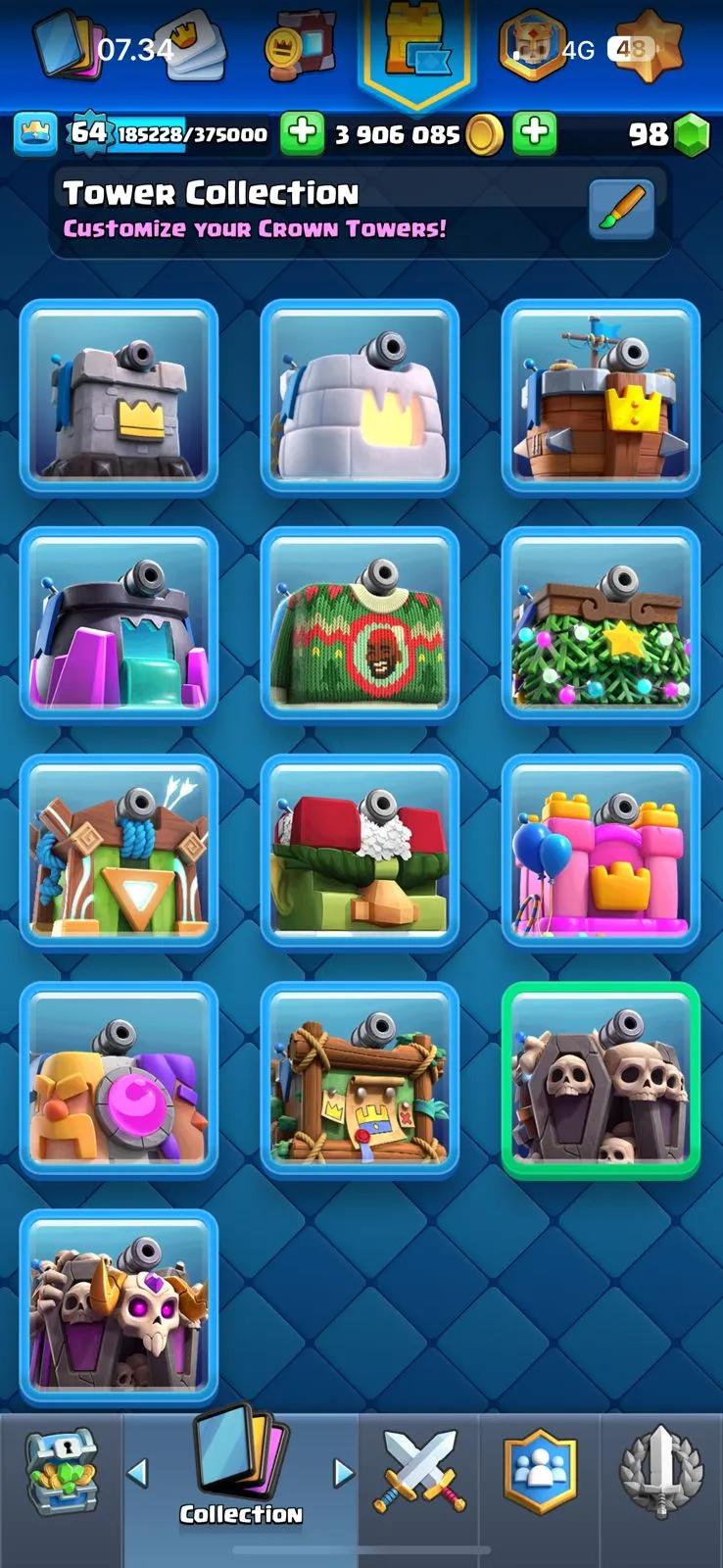The image size is (723, 1568).
Task: Add more gold with the plus button
Action: [535, 134]
